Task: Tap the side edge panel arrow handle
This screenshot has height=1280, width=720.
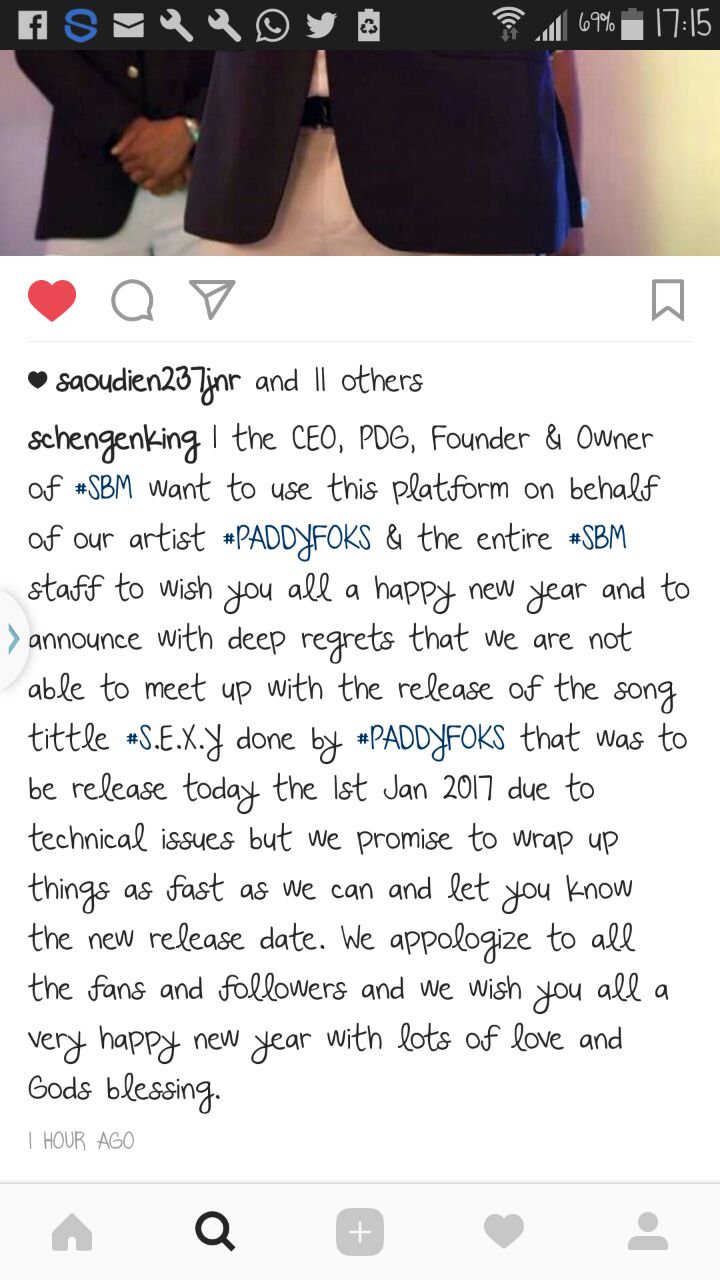Action: (x=13, y=640)
